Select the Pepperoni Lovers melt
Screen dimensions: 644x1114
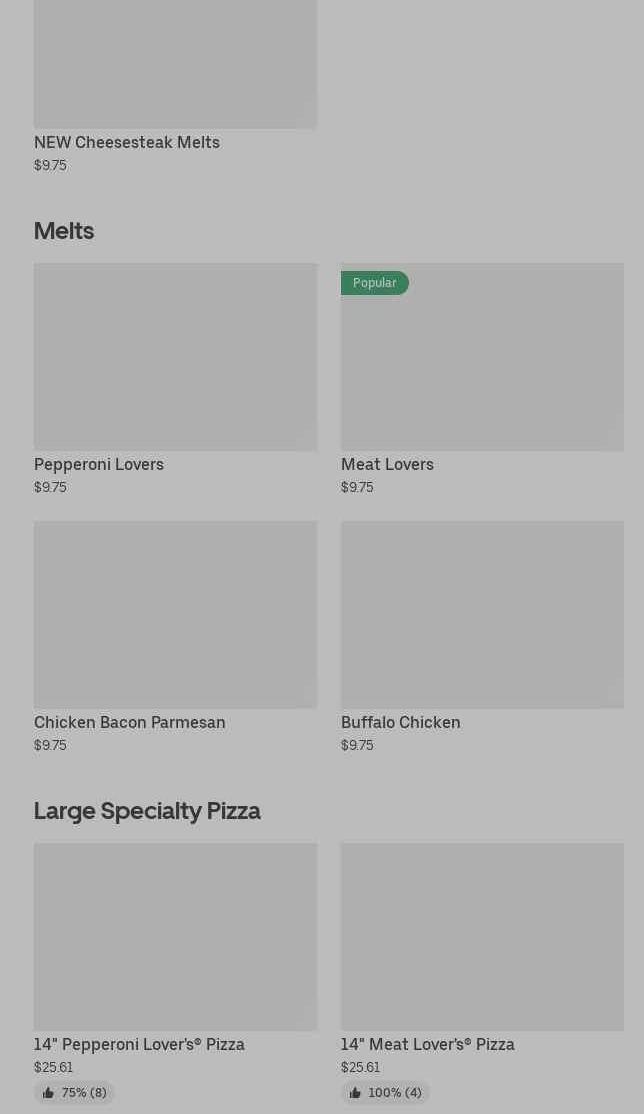coord(175,357)
